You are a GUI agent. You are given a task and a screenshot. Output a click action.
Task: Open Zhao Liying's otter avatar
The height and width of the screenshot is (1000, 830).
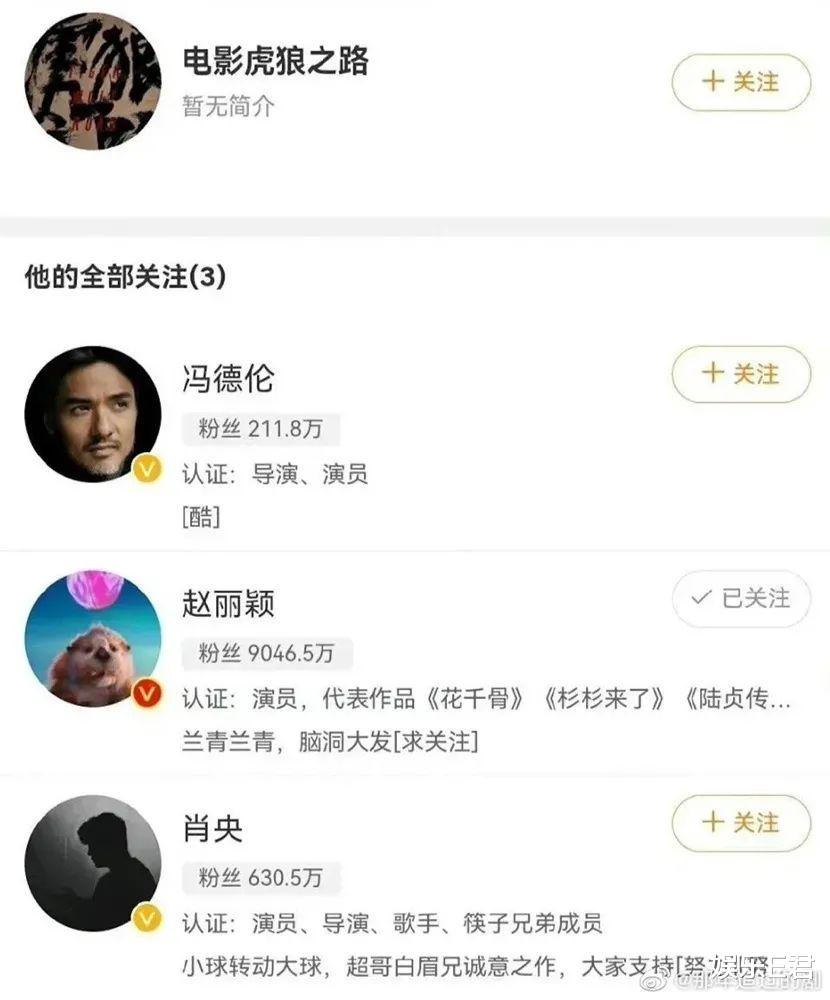tap(92, 636)
